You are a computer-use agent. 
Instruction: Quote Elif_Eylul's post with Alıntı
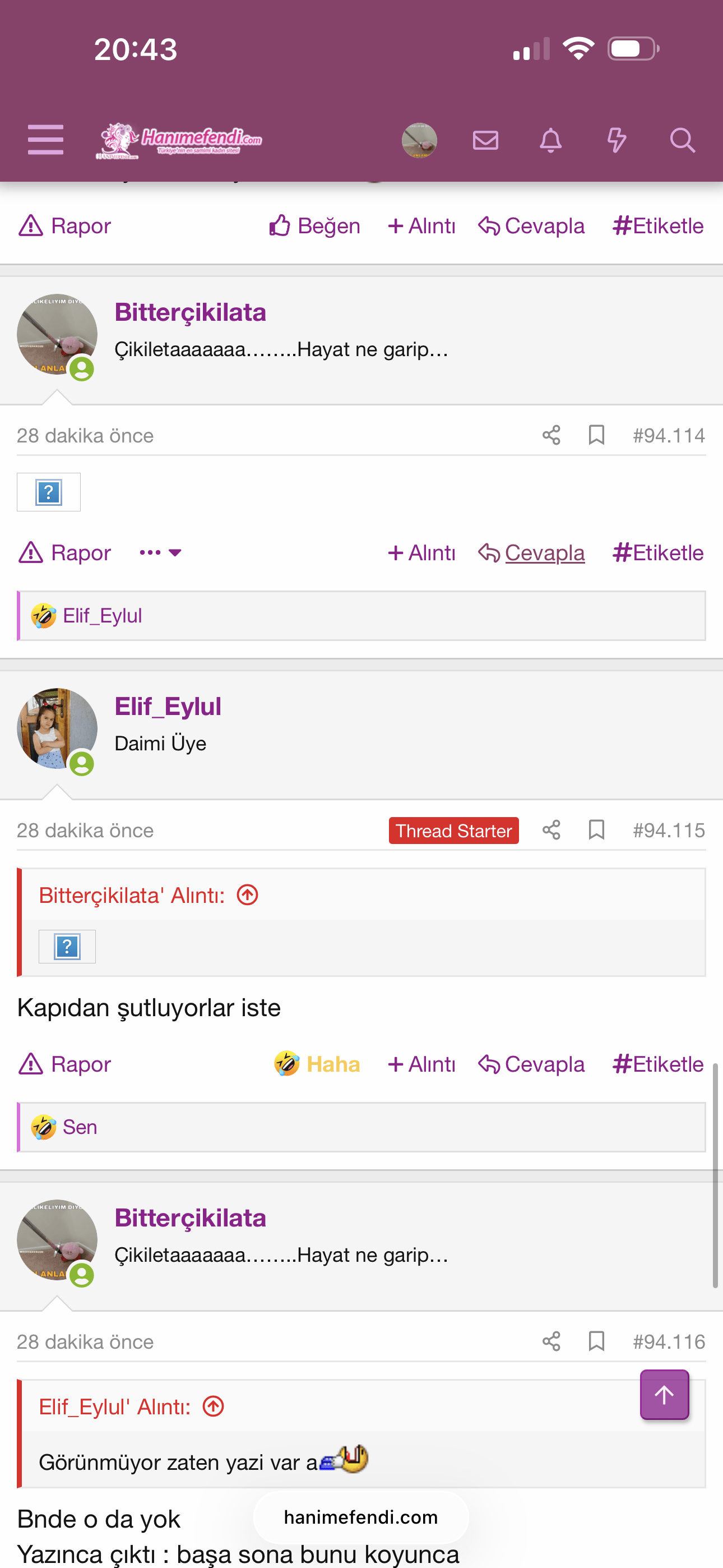(x=421, y=1064)
